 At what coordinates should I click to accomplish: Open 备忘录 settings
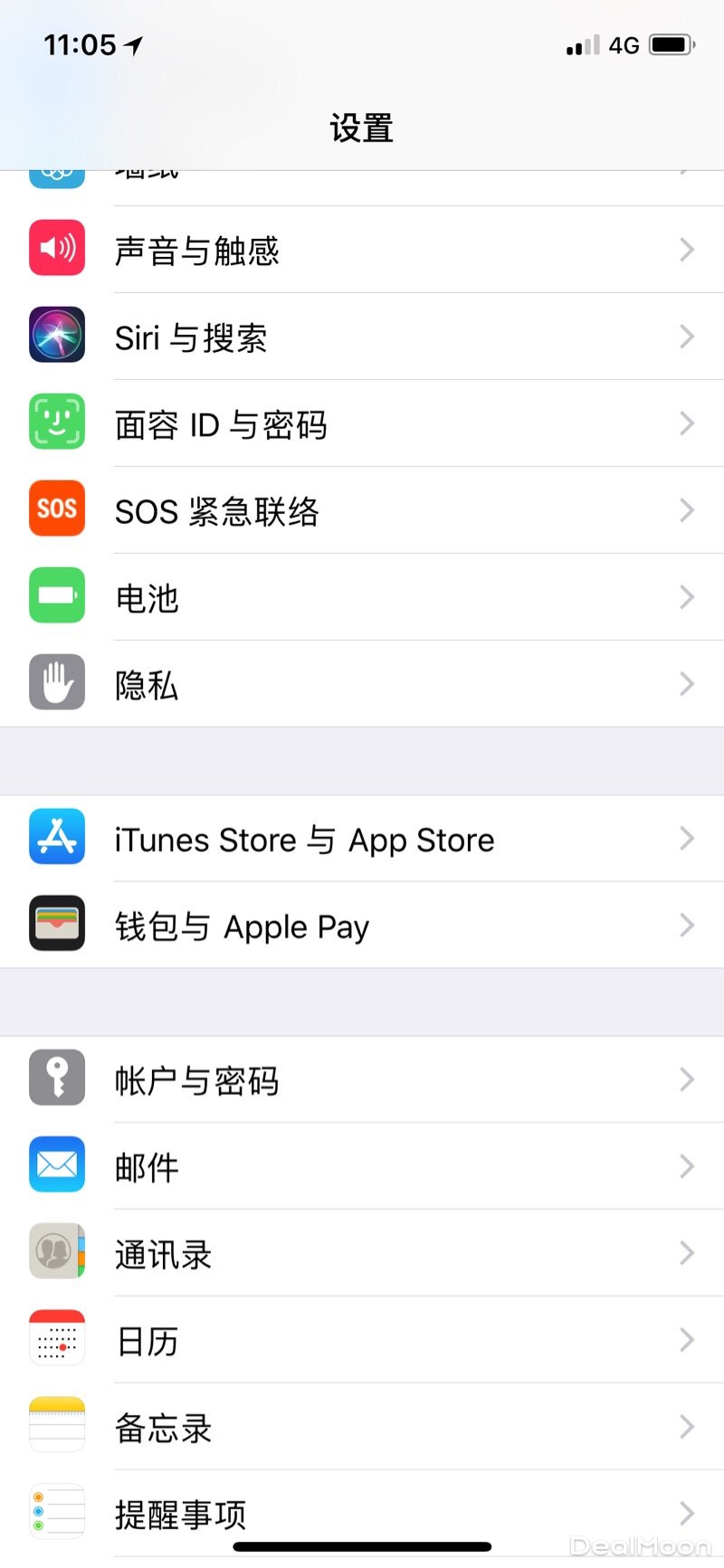[362, 1427]
